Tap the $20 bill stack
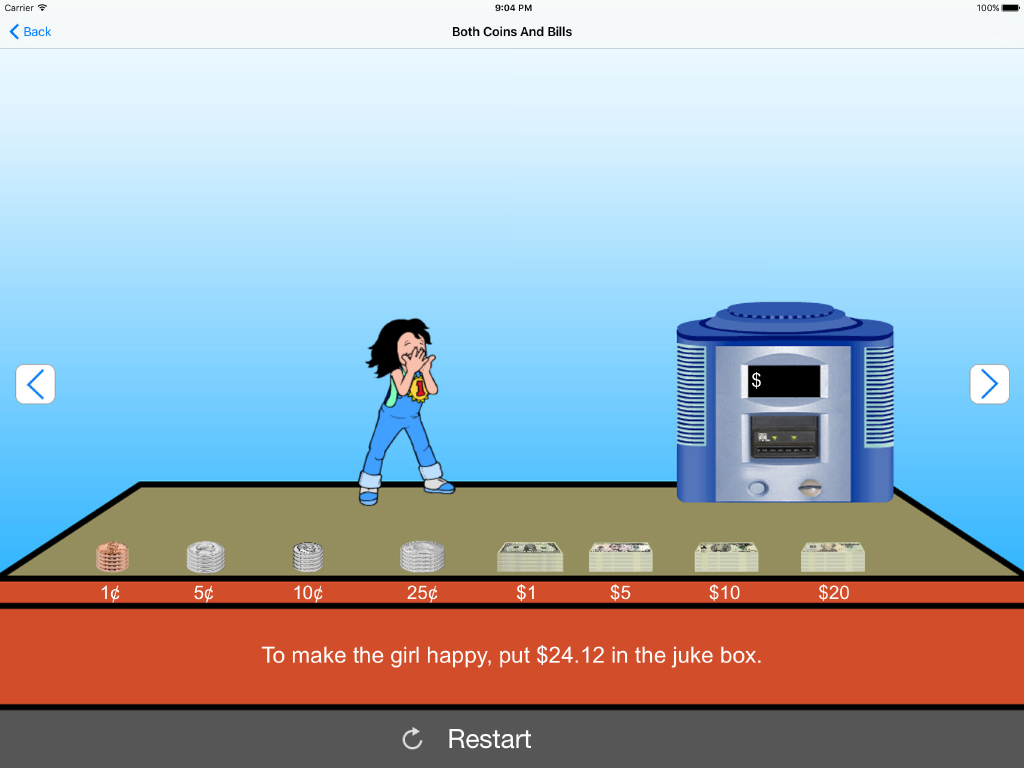1024x768 pixels. coord(833,557)
